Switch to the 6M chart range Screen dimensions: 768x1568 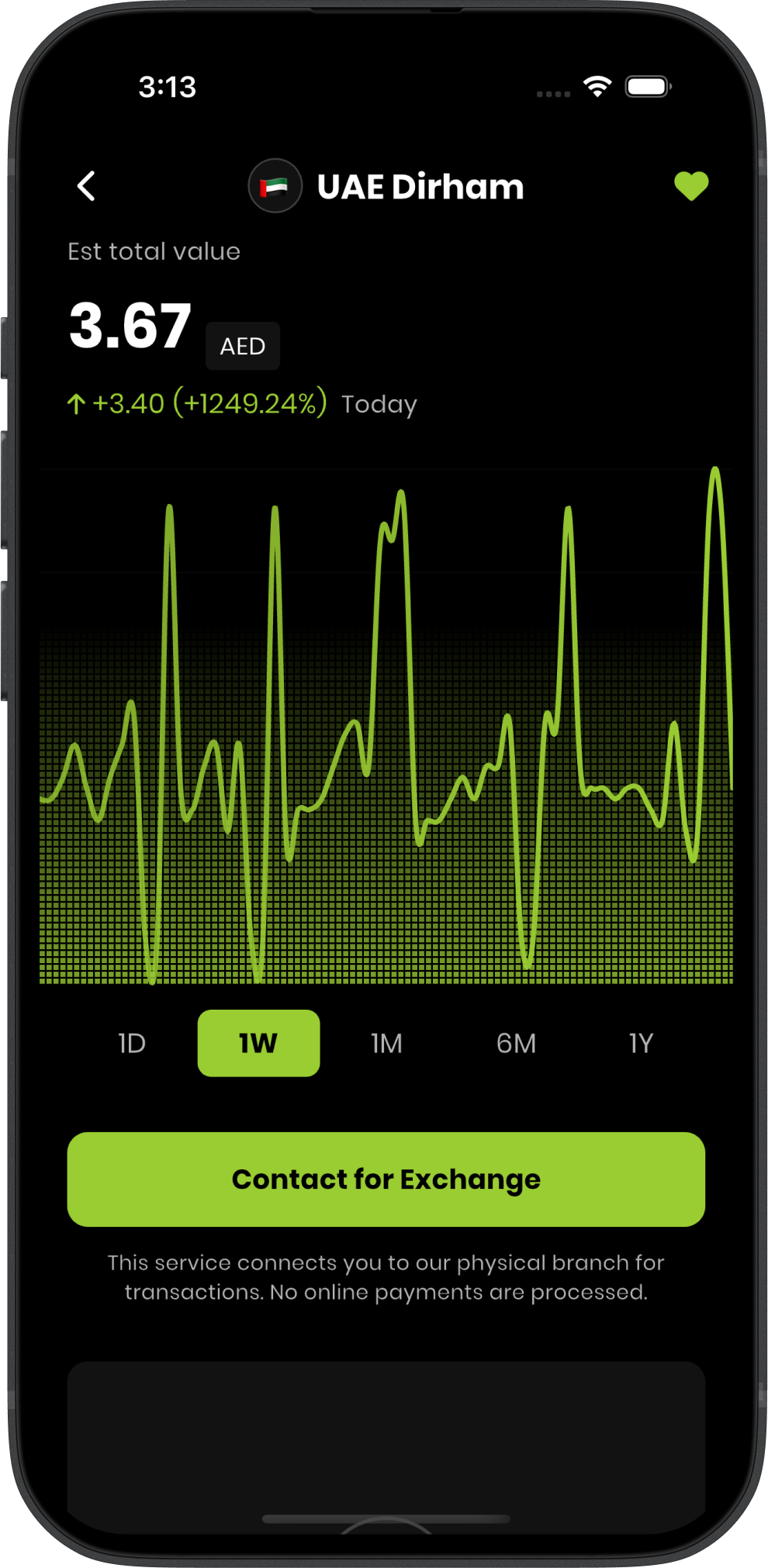coord(516,1043)
